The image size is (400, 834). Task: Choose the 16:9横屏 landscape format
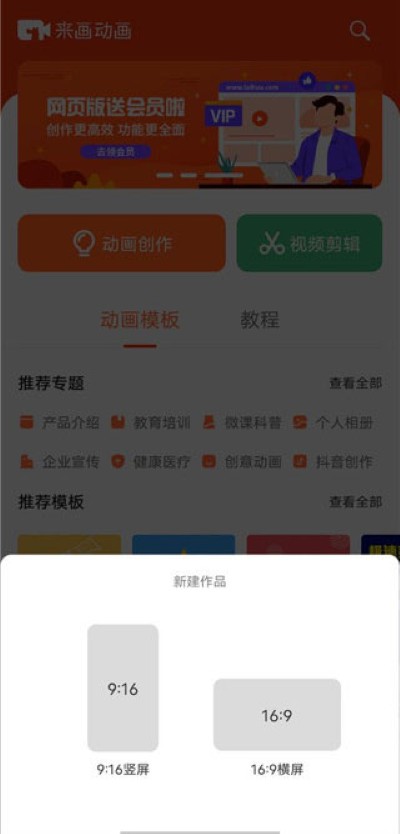click(277, 714)
